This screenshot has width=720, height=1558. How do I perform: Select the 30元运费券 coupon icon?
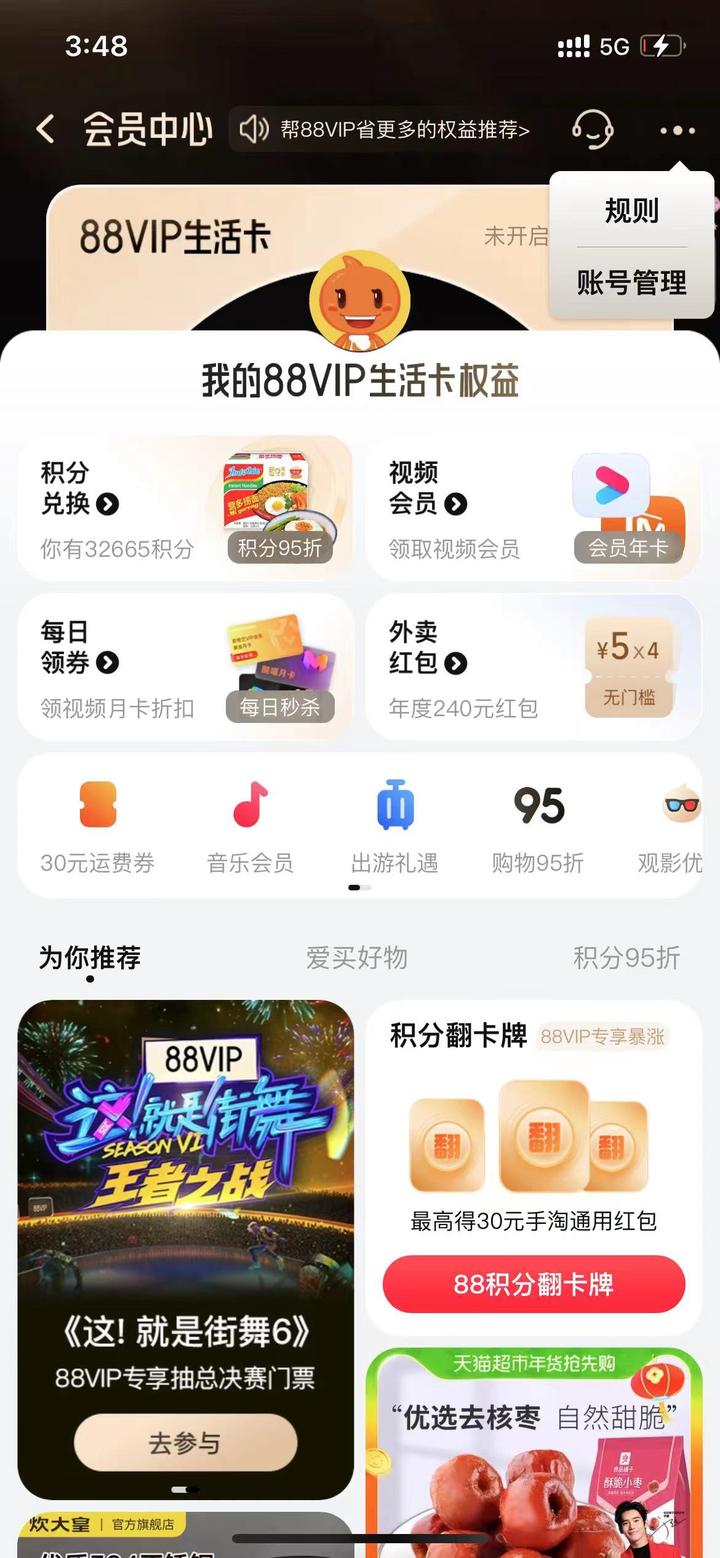point(97,805)
